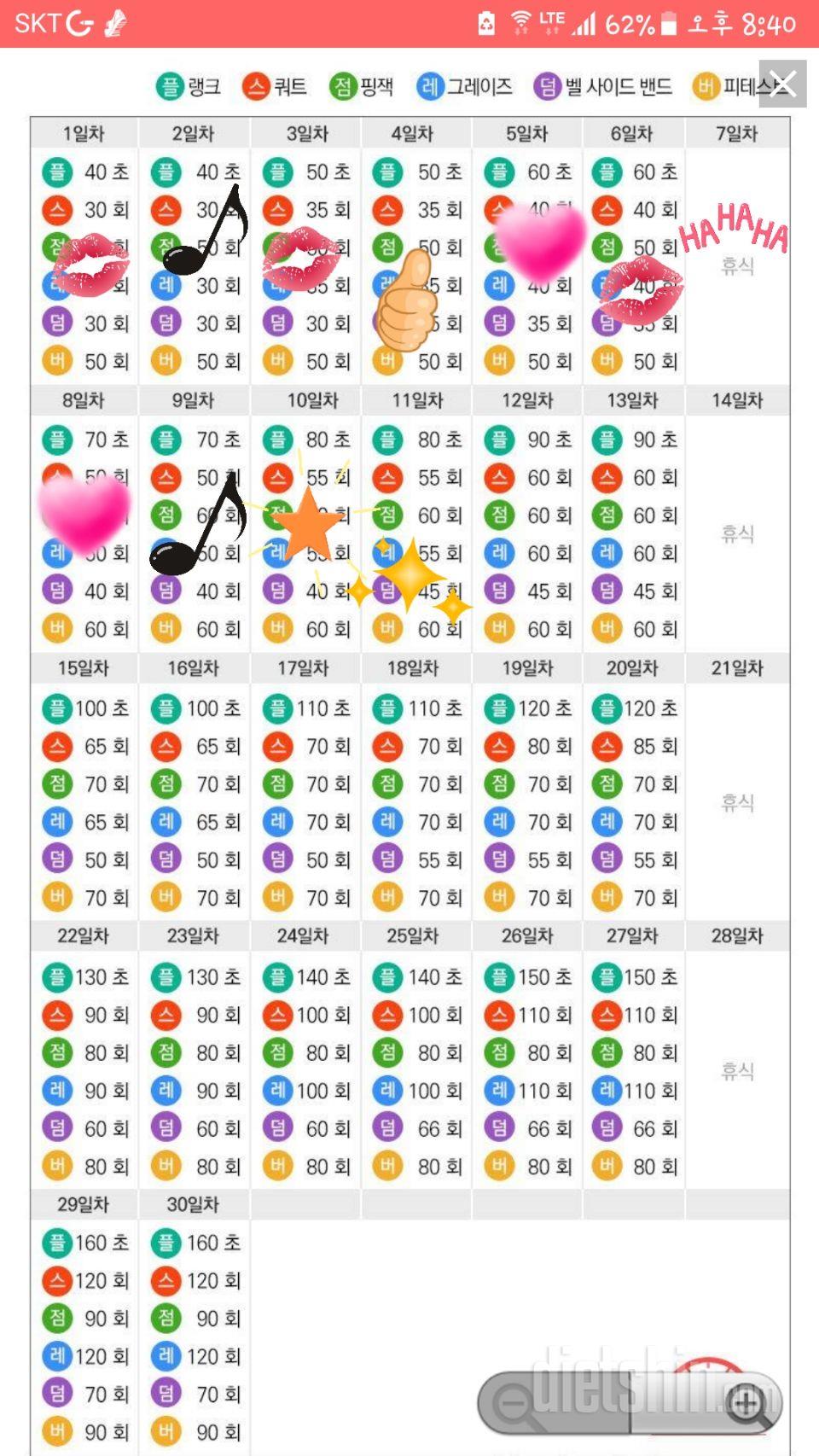Viewport: 819px width, 1456px height.
Task: Zoom in on the workout chart
Action: tap(746, 1401)
